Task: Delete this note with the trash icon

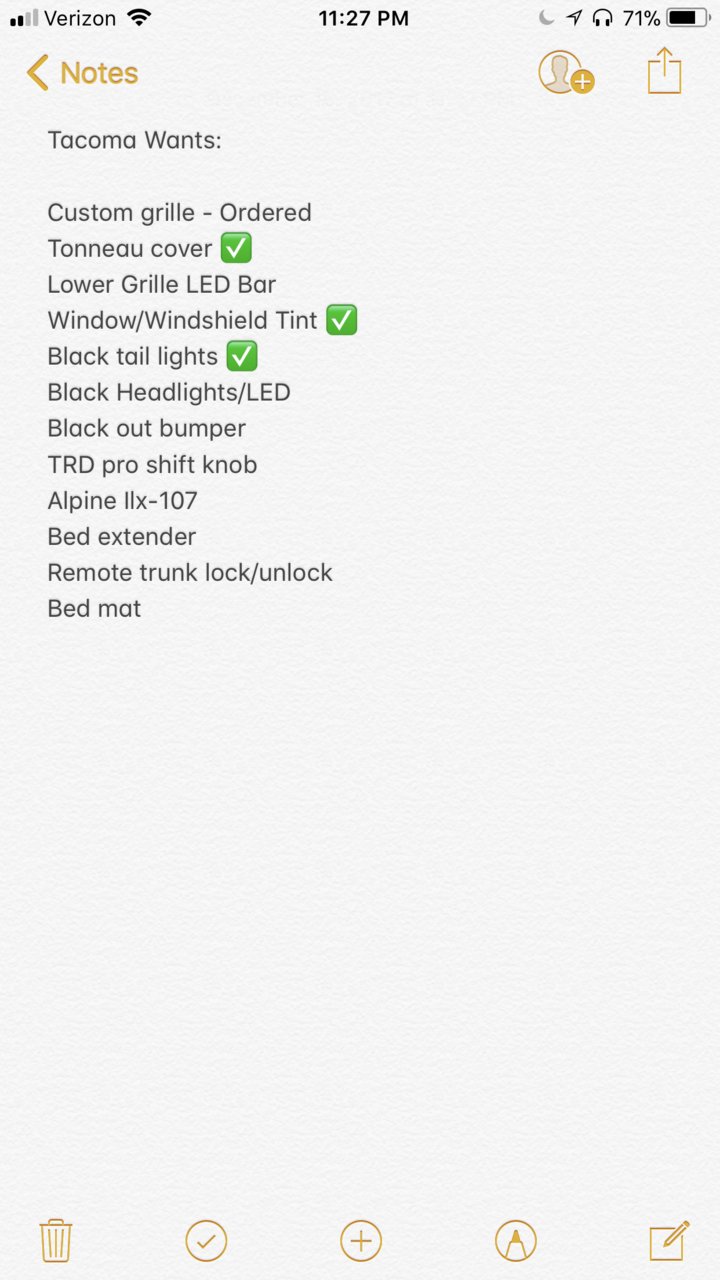Action: 56,1241
